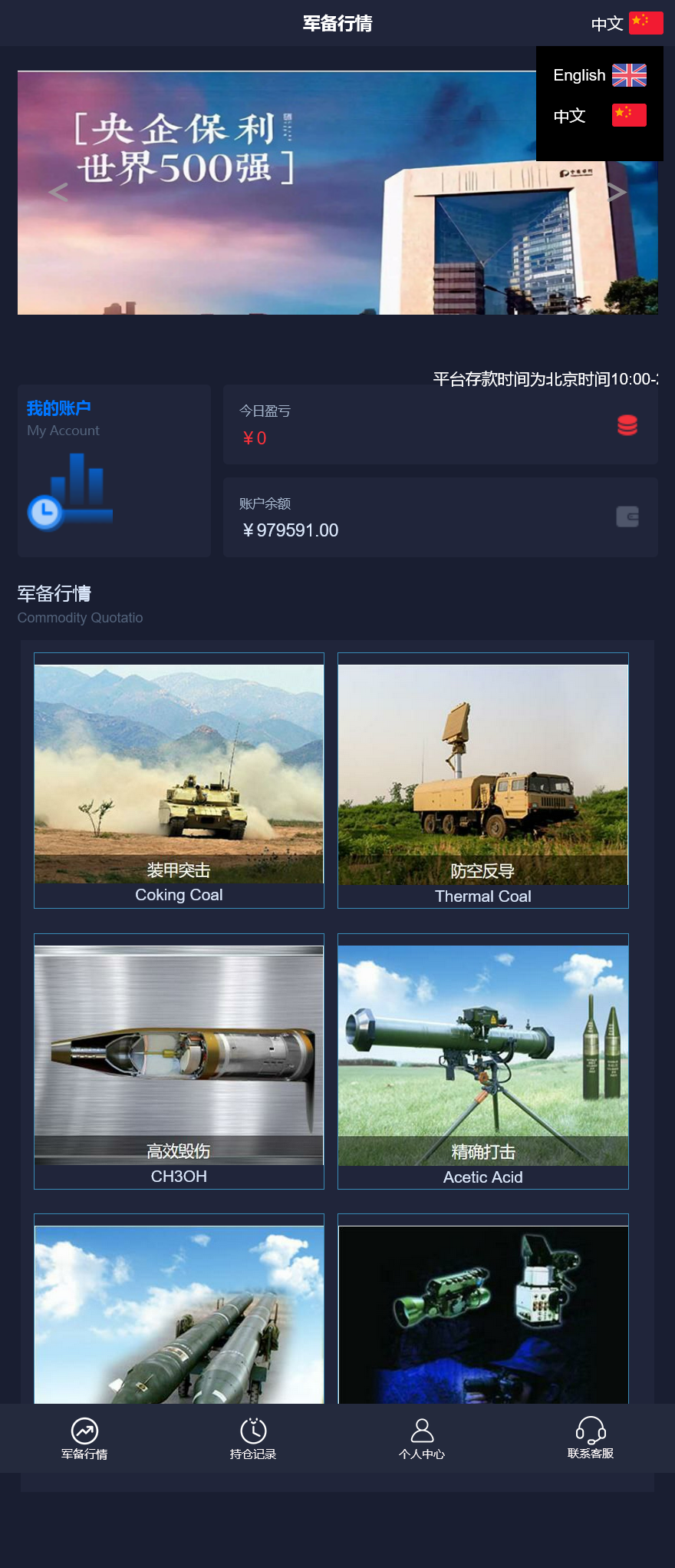Click the card icon beside 账户余额
The height and width of the screenshot is (1568, 675).
coord(627,517)
